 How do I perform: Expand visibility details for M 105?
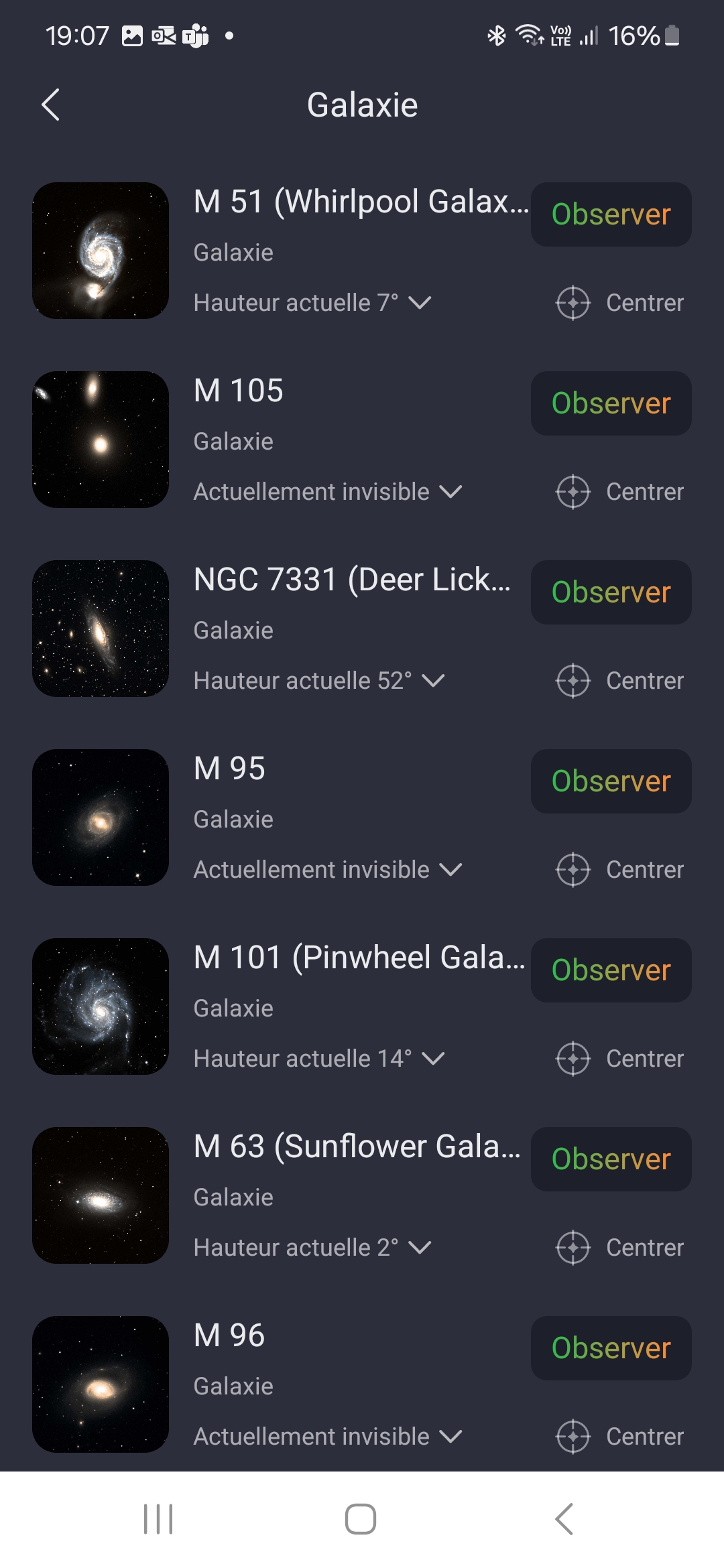pos(450,492)
